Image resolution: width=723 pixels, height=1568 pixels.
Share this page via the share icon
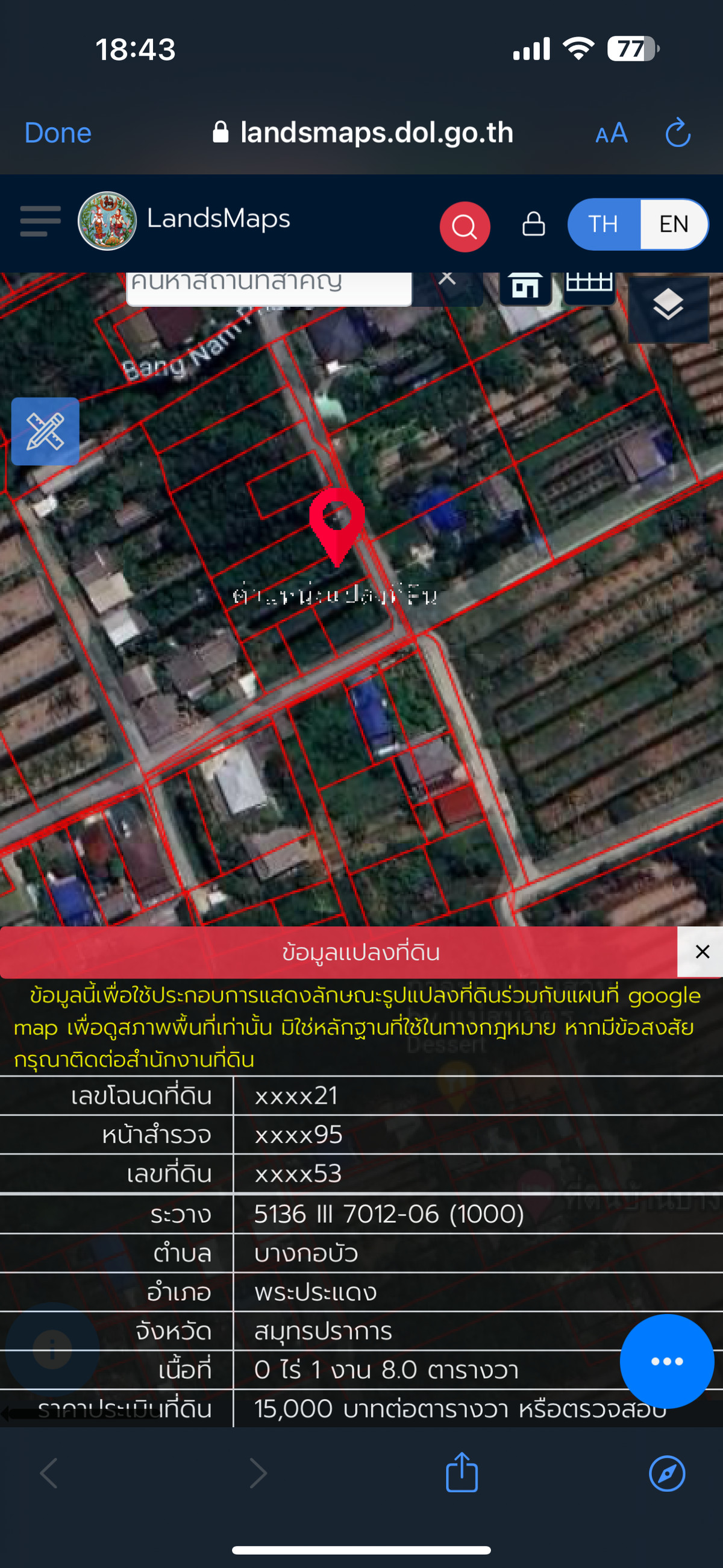click(x=462, y=1473)
